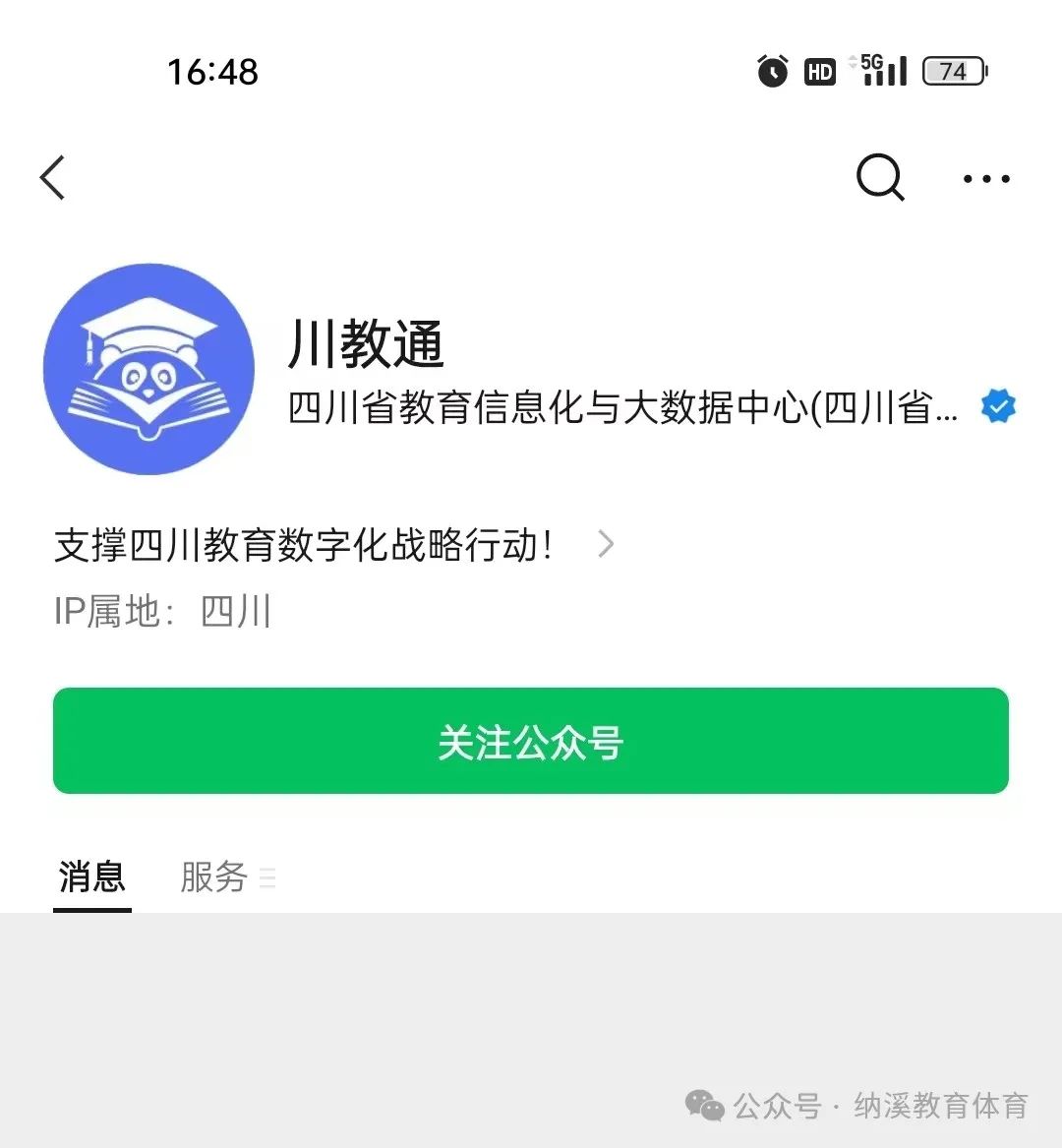Click the blue verified badge icon
The height and width of the screenshot is (1148, 1062).
tap(997, 406)
